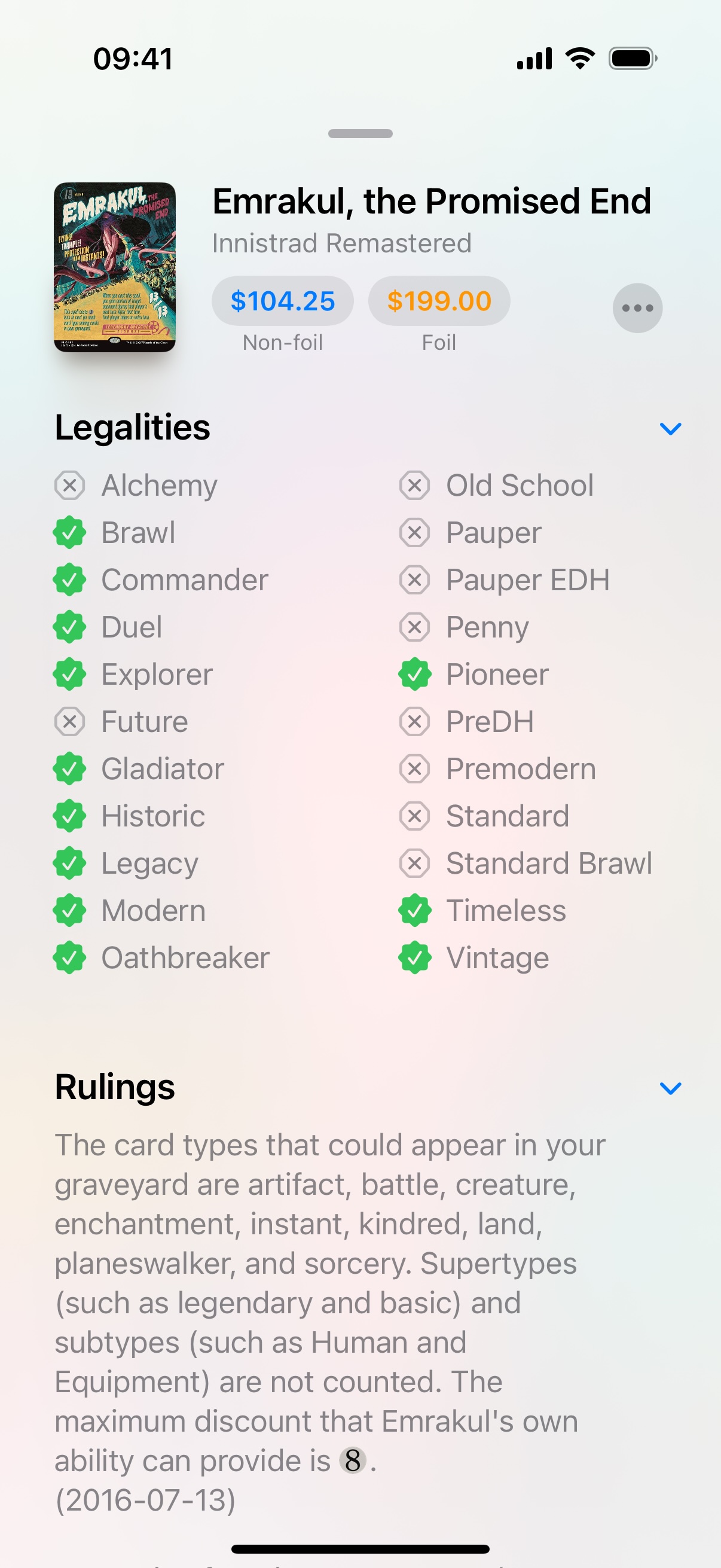The height and width of the screenshot is (1568, 721).
Task: Open the Emrakul card image thumbnail
Action: 115,267
